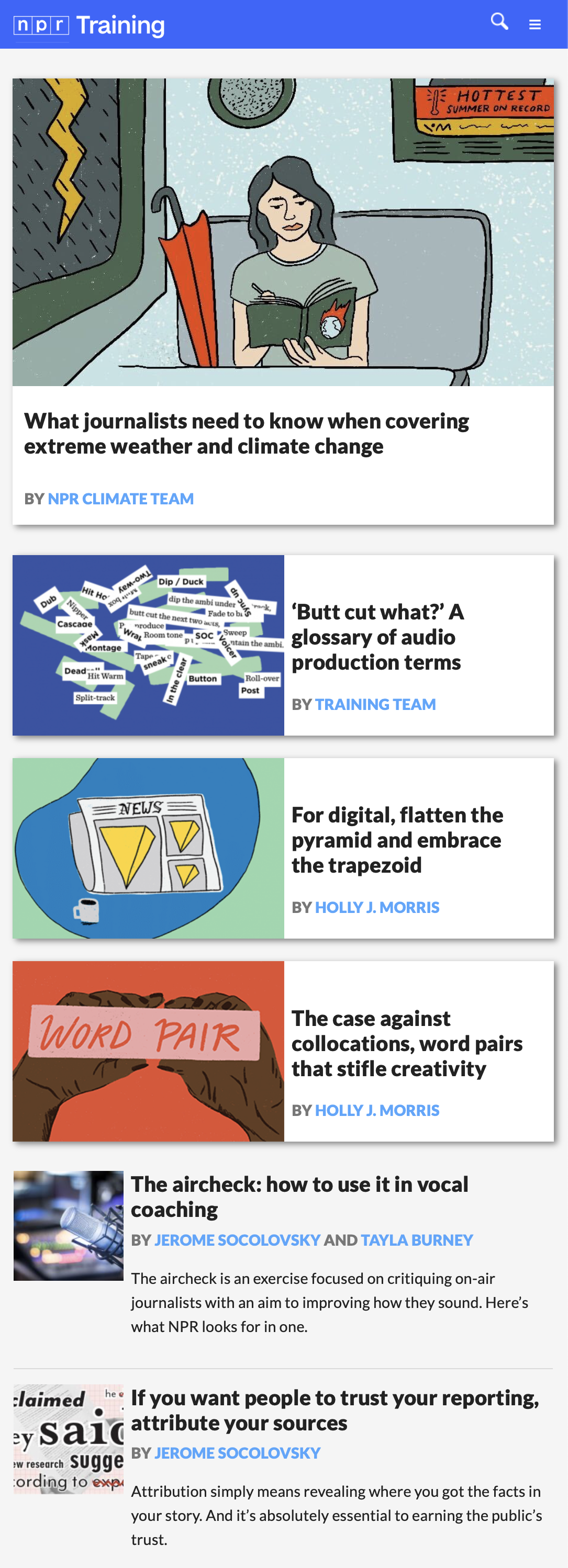Open the flatten the pyramid article
The image size is (568, 1568).
[397, 839]
